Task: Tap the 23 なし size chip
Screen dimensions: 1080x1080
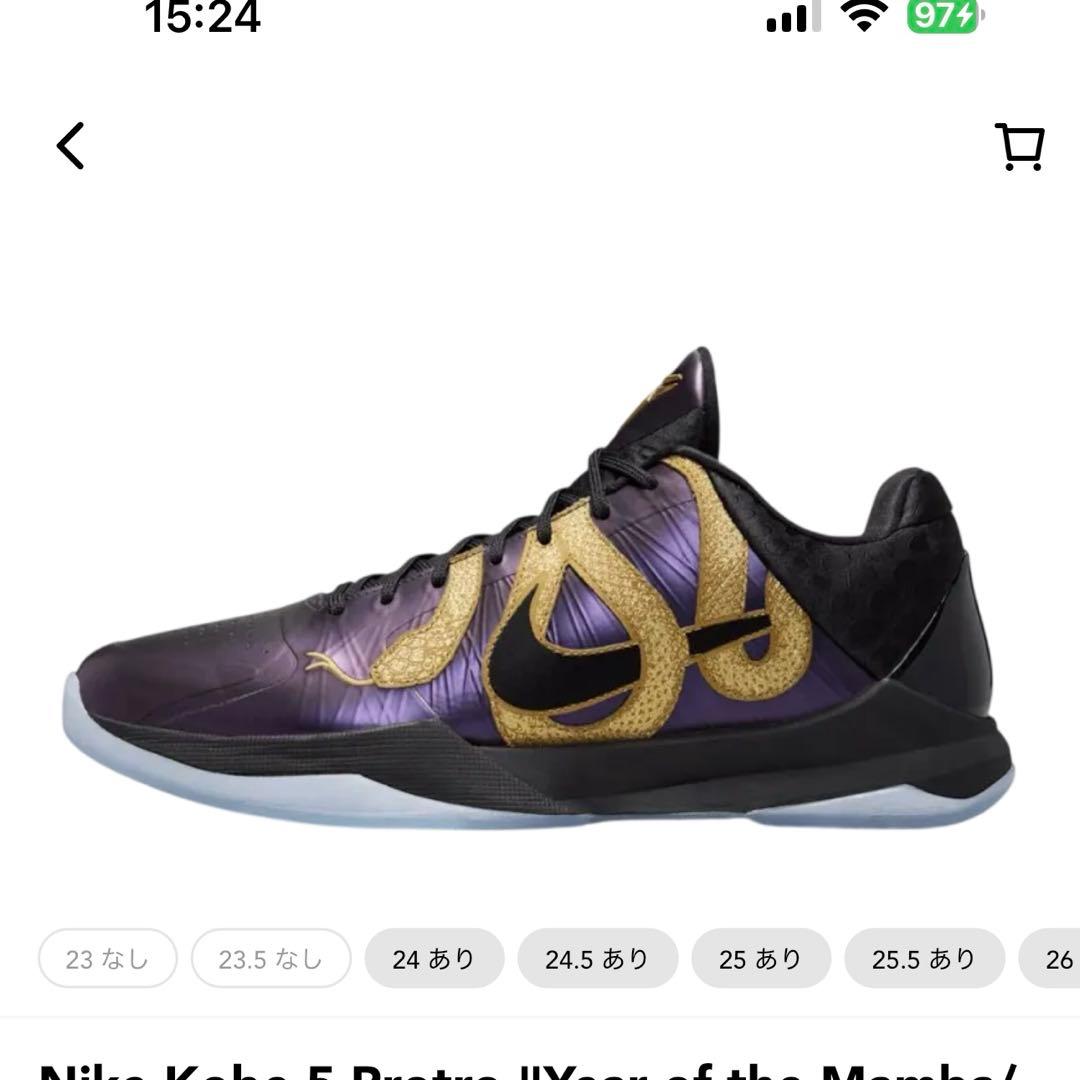Action: [108, 959]
